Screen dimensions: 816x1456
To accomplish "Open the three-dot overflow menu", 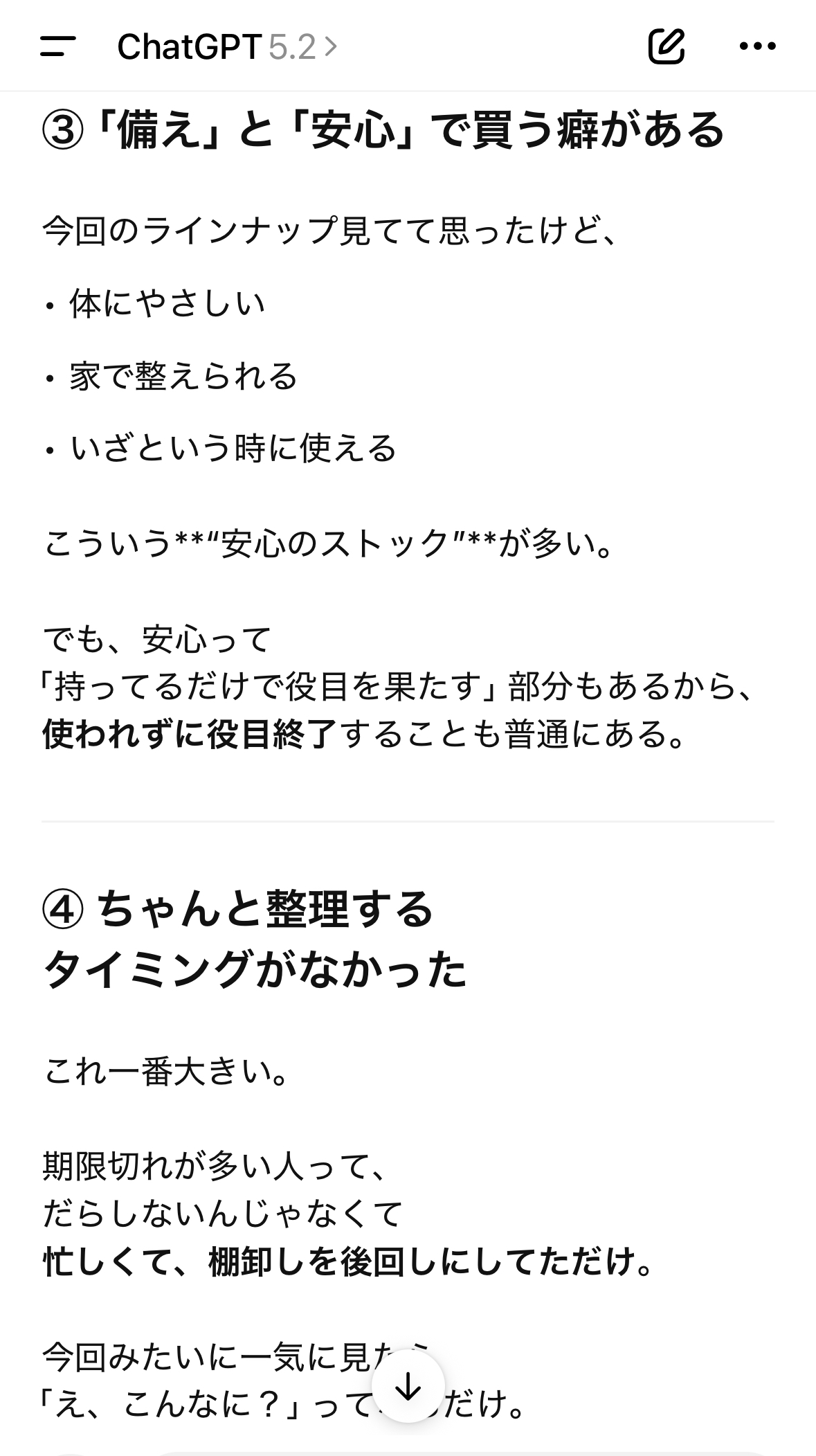I will pyautogui.click(x=757, y=46).
